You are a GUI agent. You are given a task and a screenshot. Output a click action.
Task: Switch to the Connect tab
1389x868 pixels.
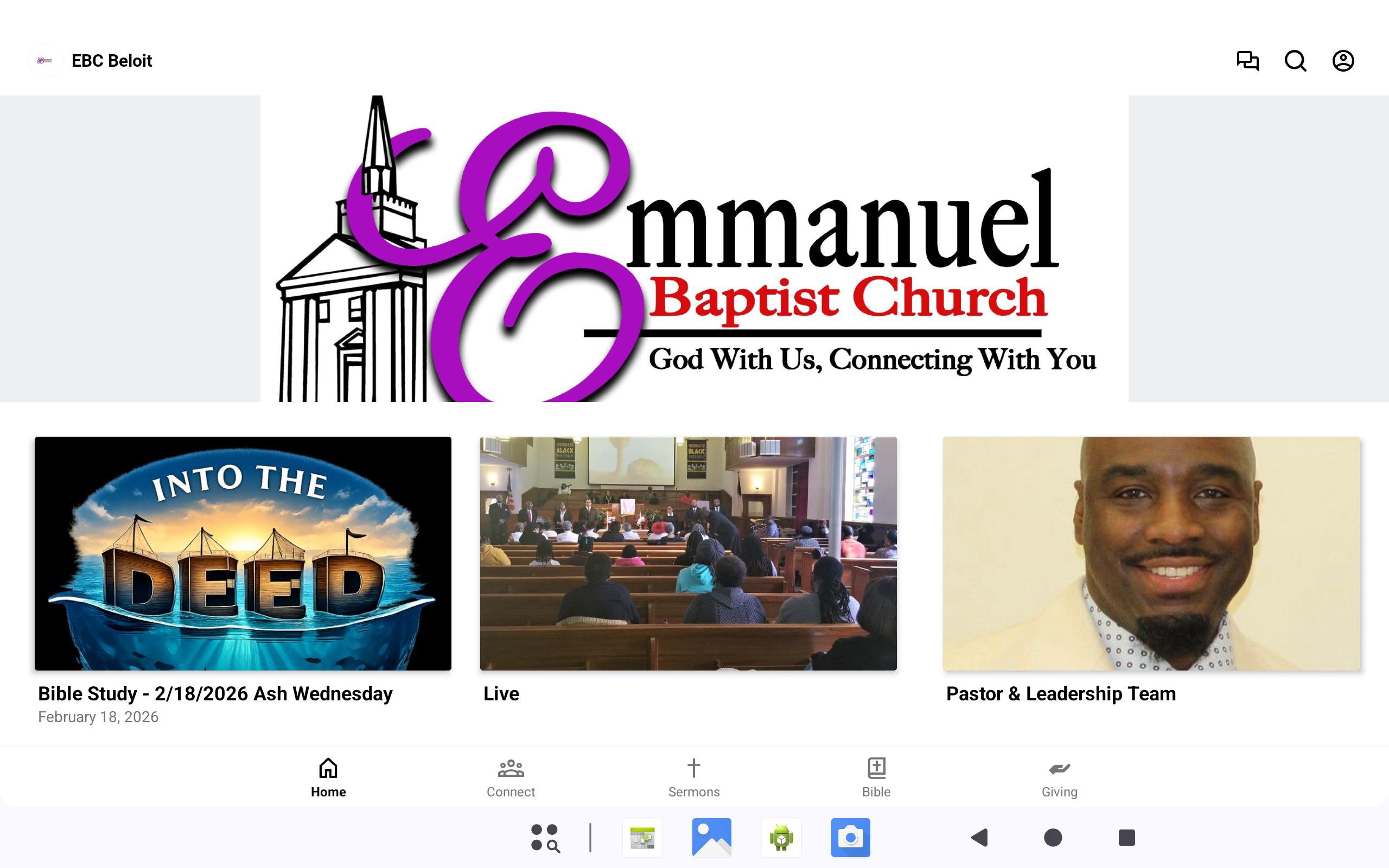coord(510,777)
